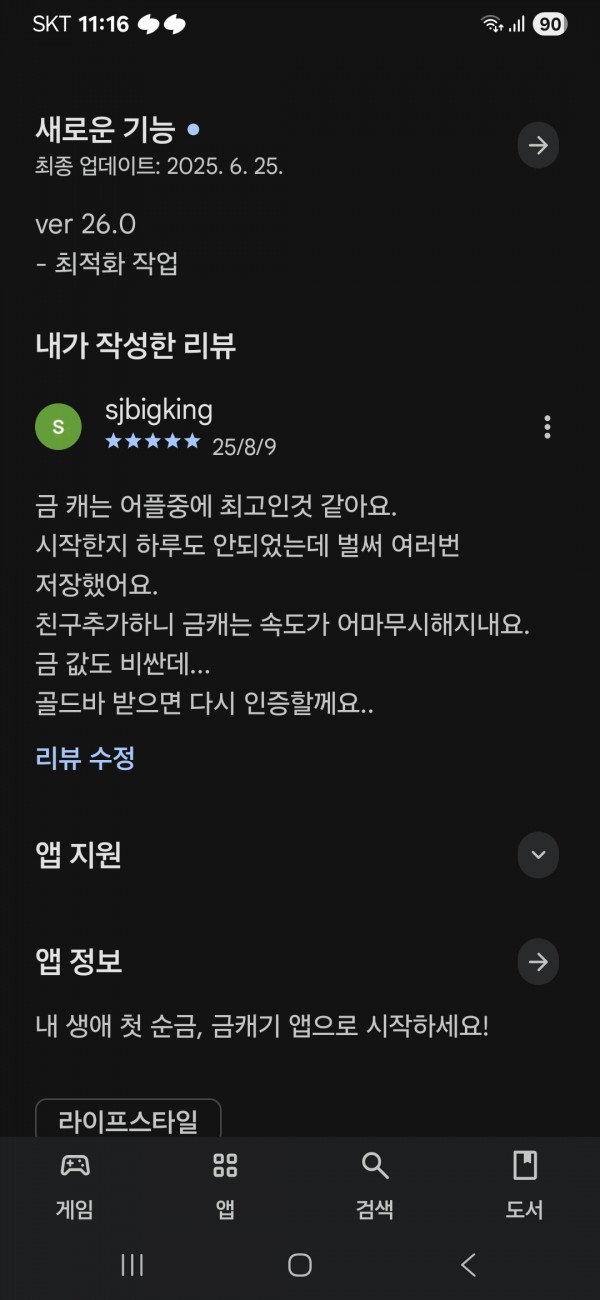The height and width of the screenshot is (1300, 600).
Task: Go to the 검색 tab
Action: click(375, 1185)
